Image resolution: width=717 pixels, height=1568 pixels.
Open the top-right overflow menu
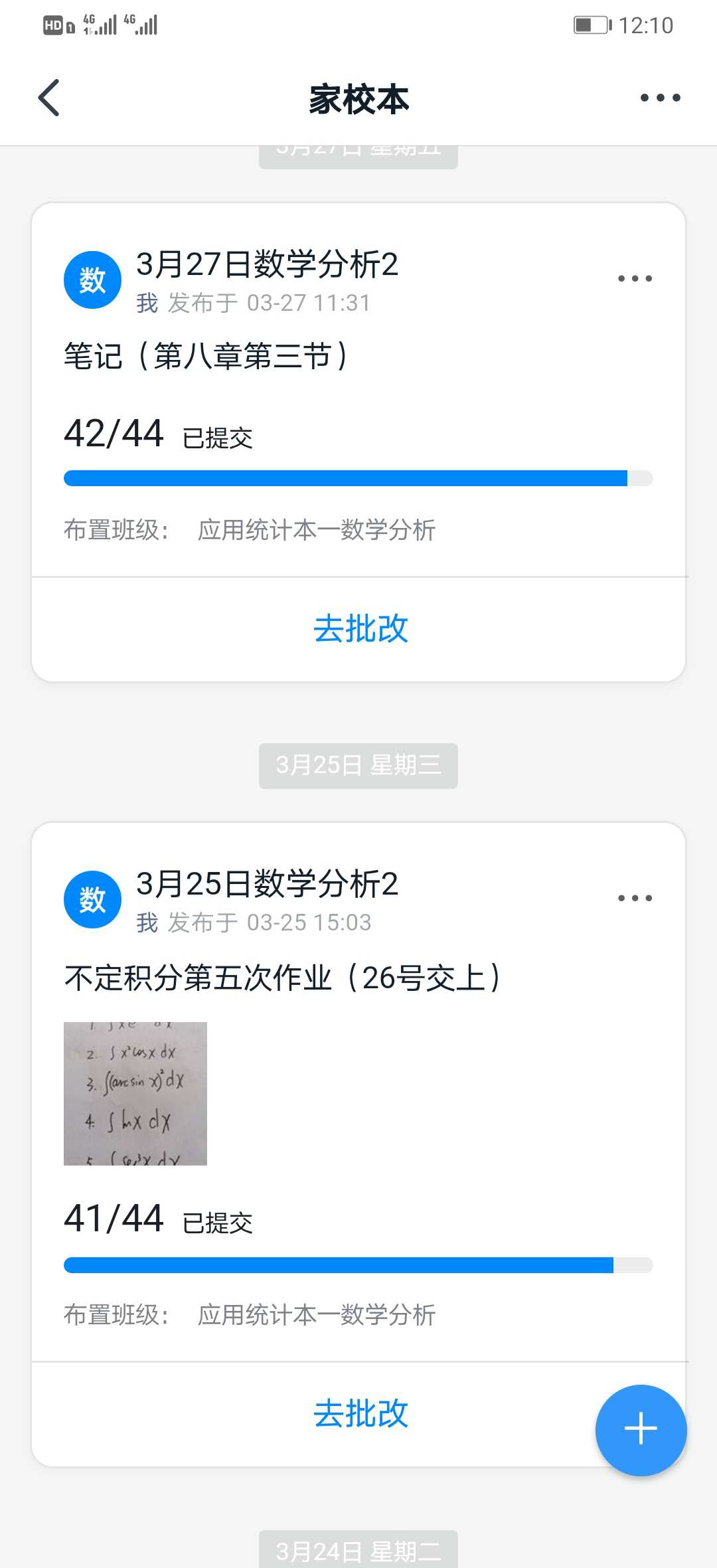coord(660,98)
